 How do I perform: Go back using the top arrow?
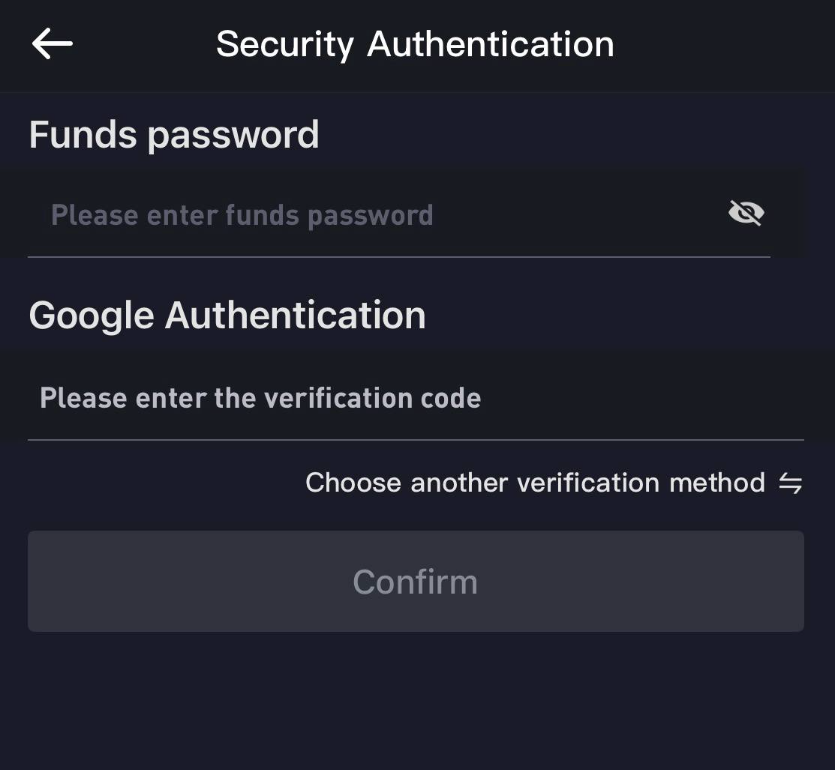coord(52,43)
